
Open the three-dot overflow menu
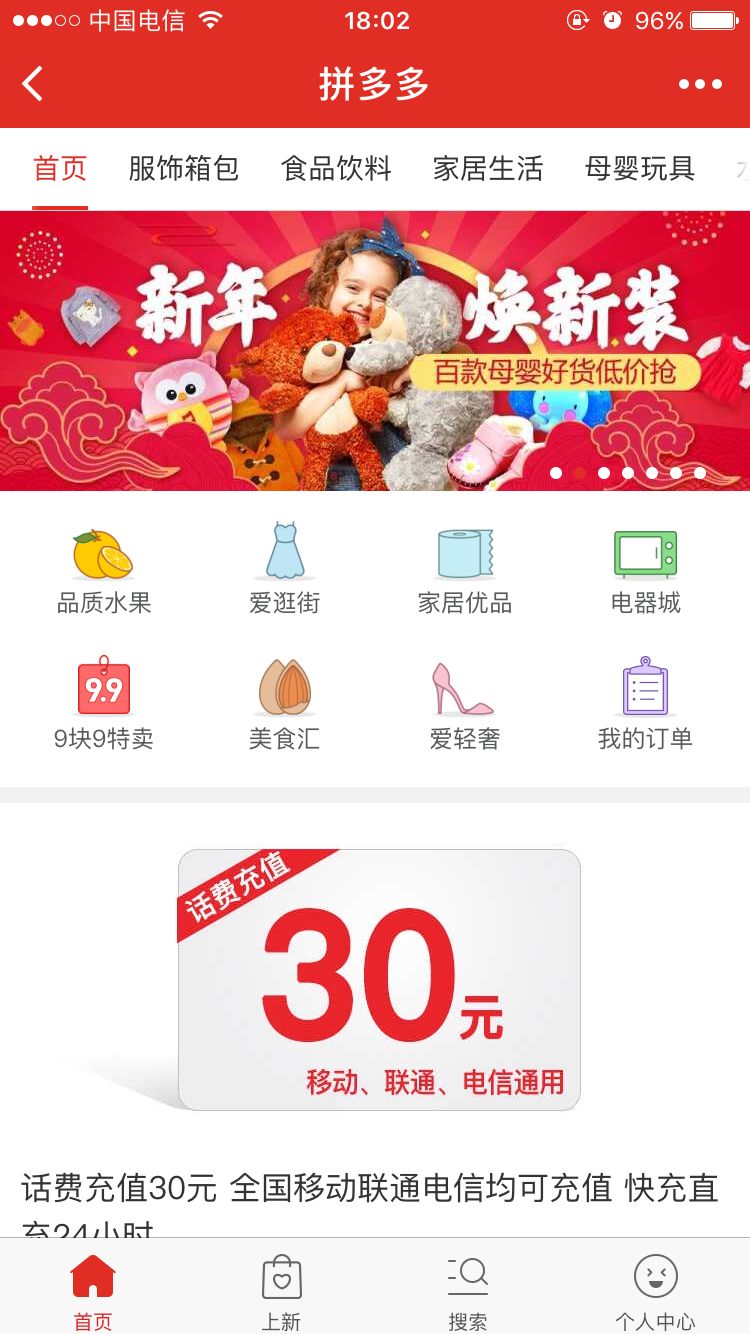click(x=700, y=84)
